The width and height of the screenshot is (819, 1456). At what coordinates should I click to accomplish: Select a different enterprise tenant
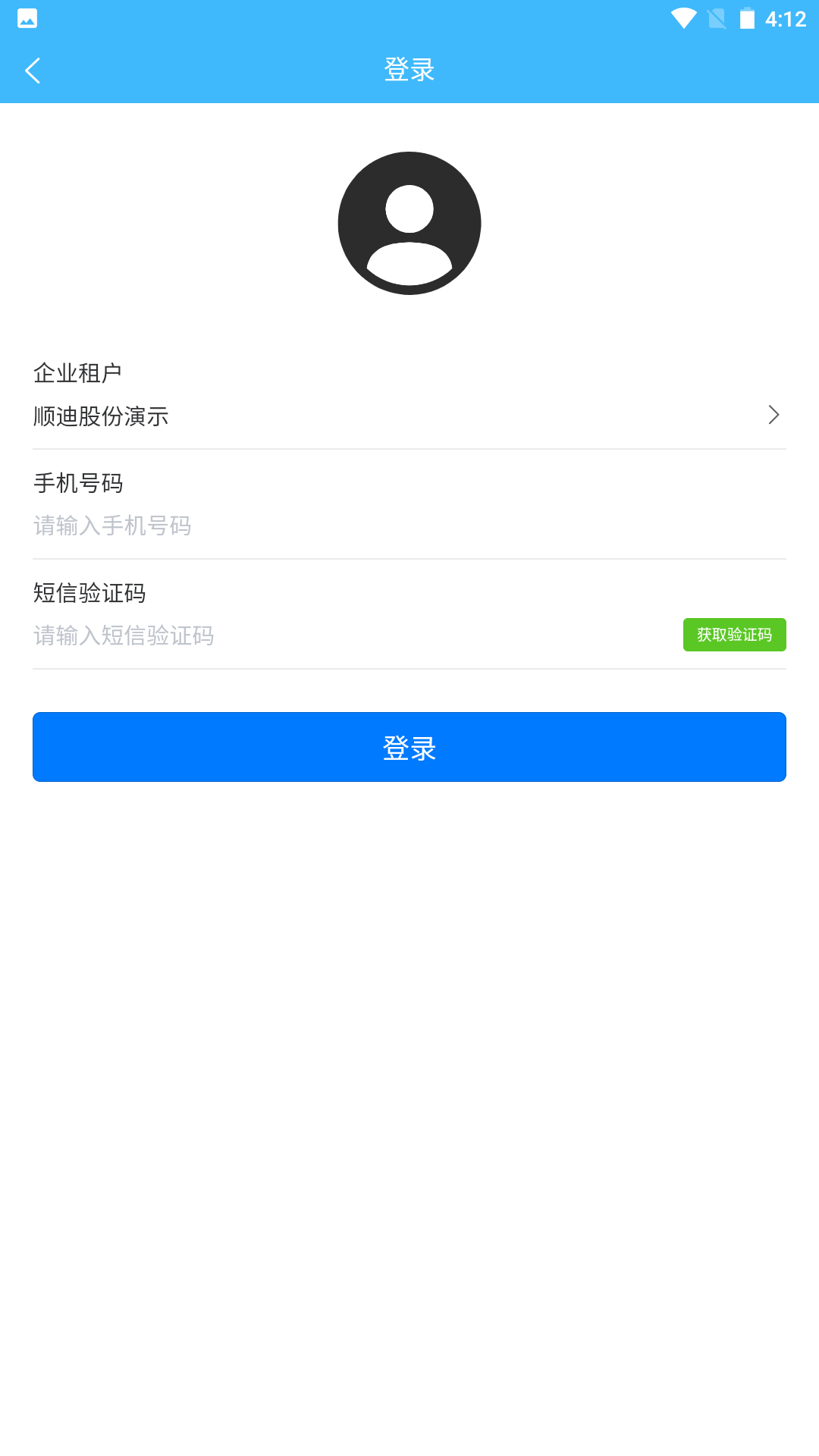tap(409, 416)
